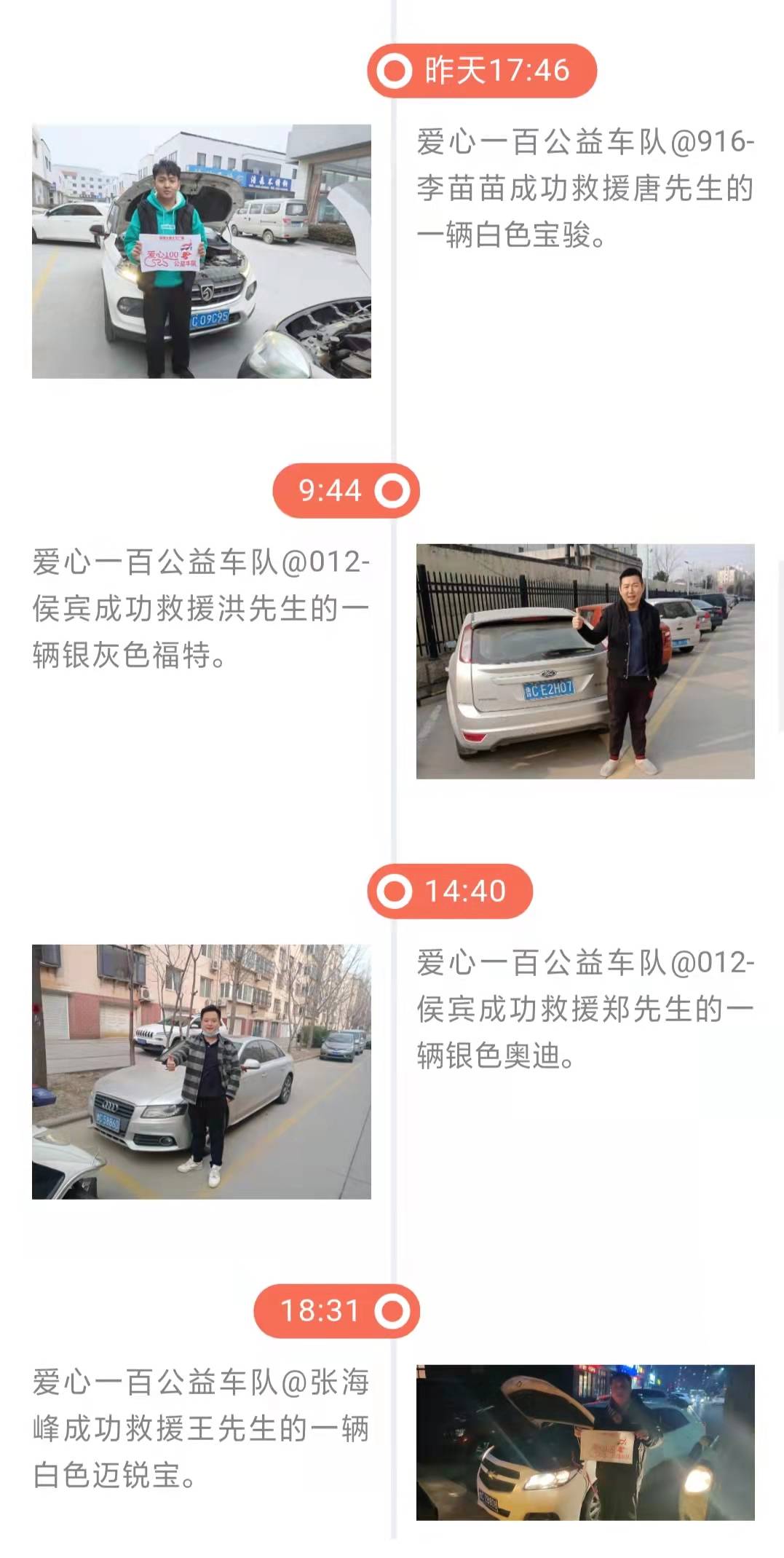Enlarge the silver Audi rescue photo
The height and width of the screenshot is (1558, 784).
click(x=202, y=1071)
